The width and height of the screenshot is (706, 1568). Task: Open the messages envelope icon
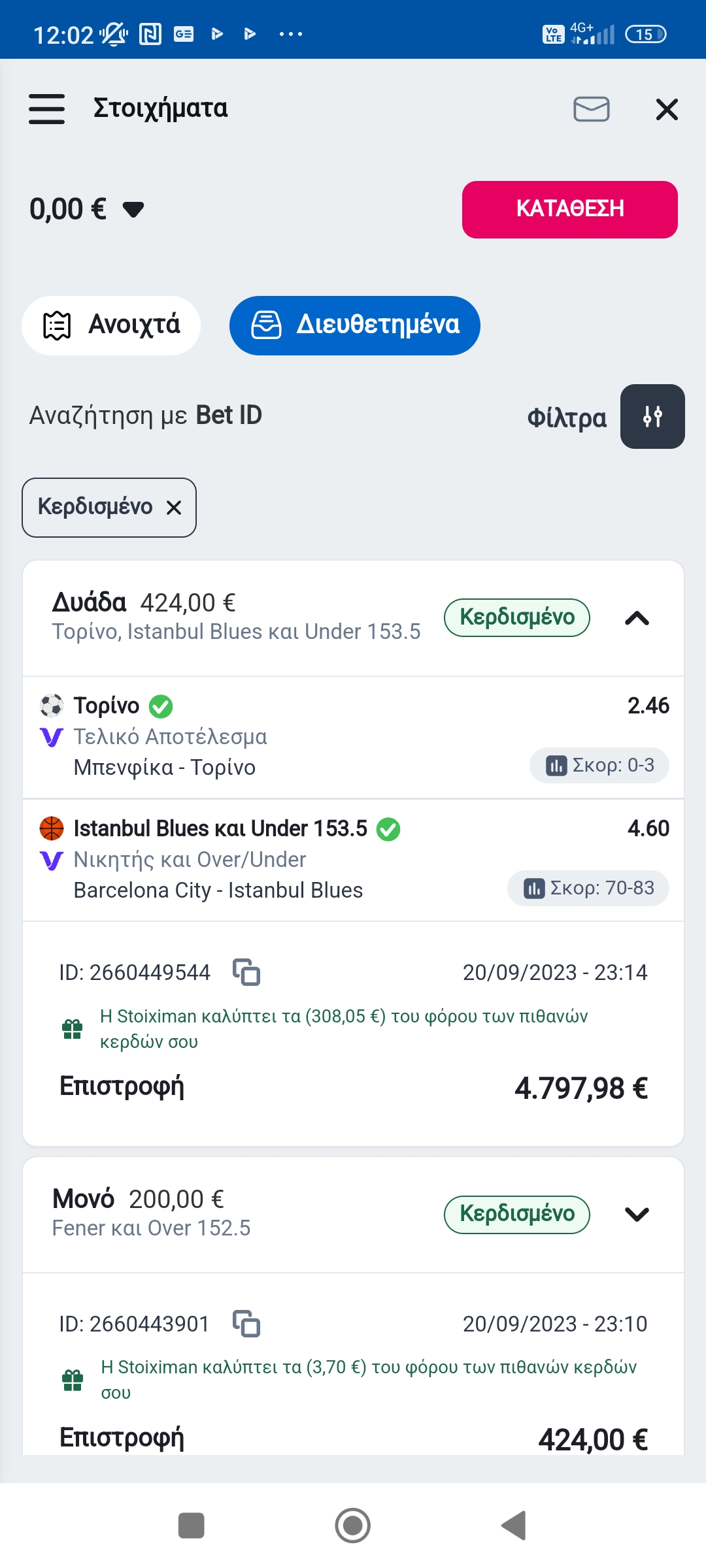pos(591,109)
